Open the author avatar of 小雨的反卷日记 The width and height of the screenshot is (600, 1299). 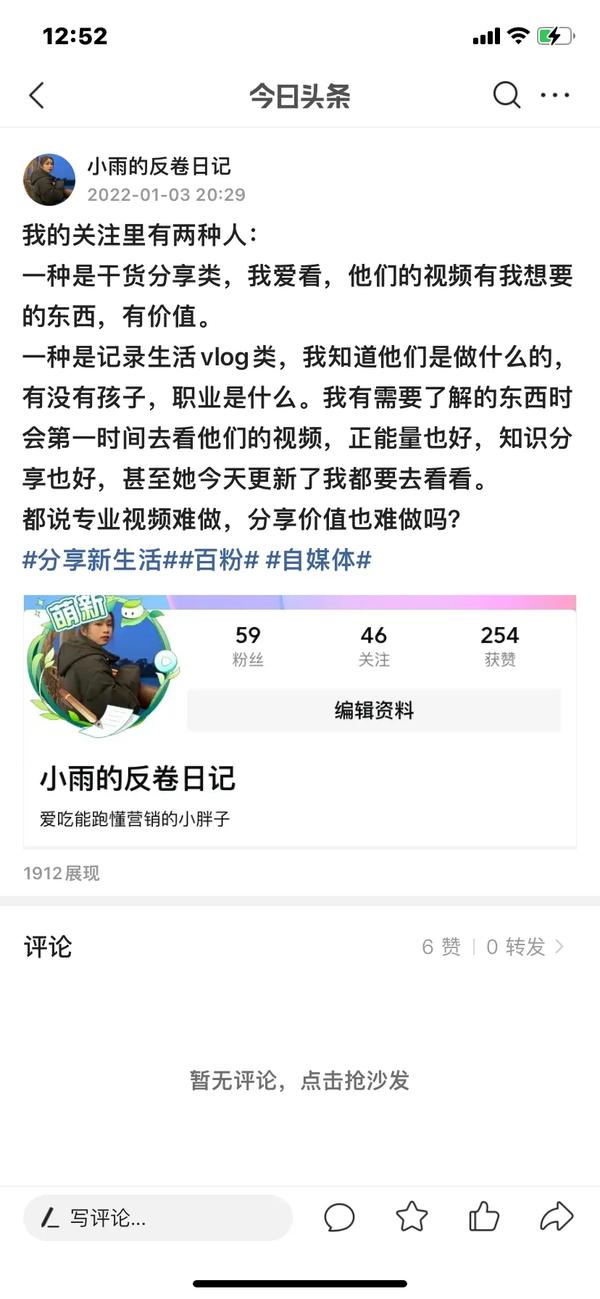tap(49, 180)
